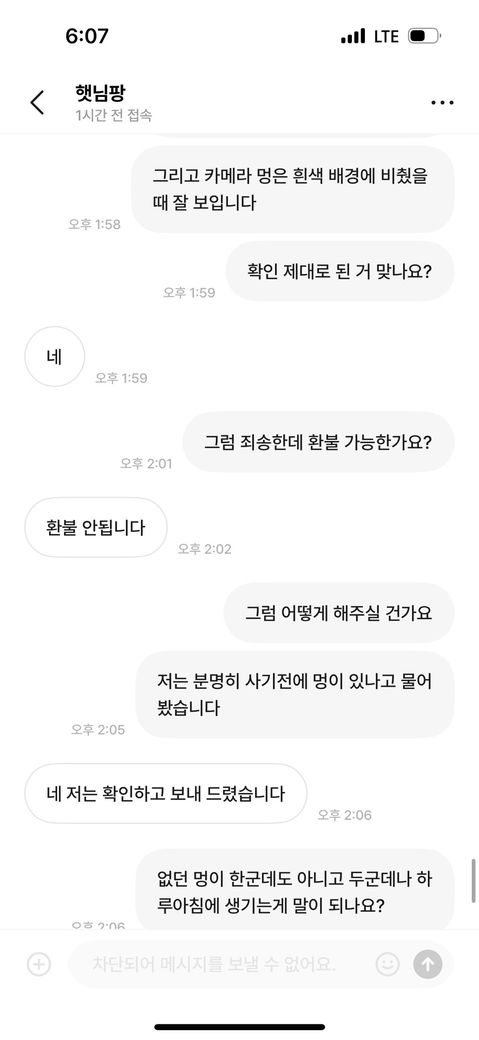
Task: Open the emoji picker in the message bar
Action: tap(387, 964)
